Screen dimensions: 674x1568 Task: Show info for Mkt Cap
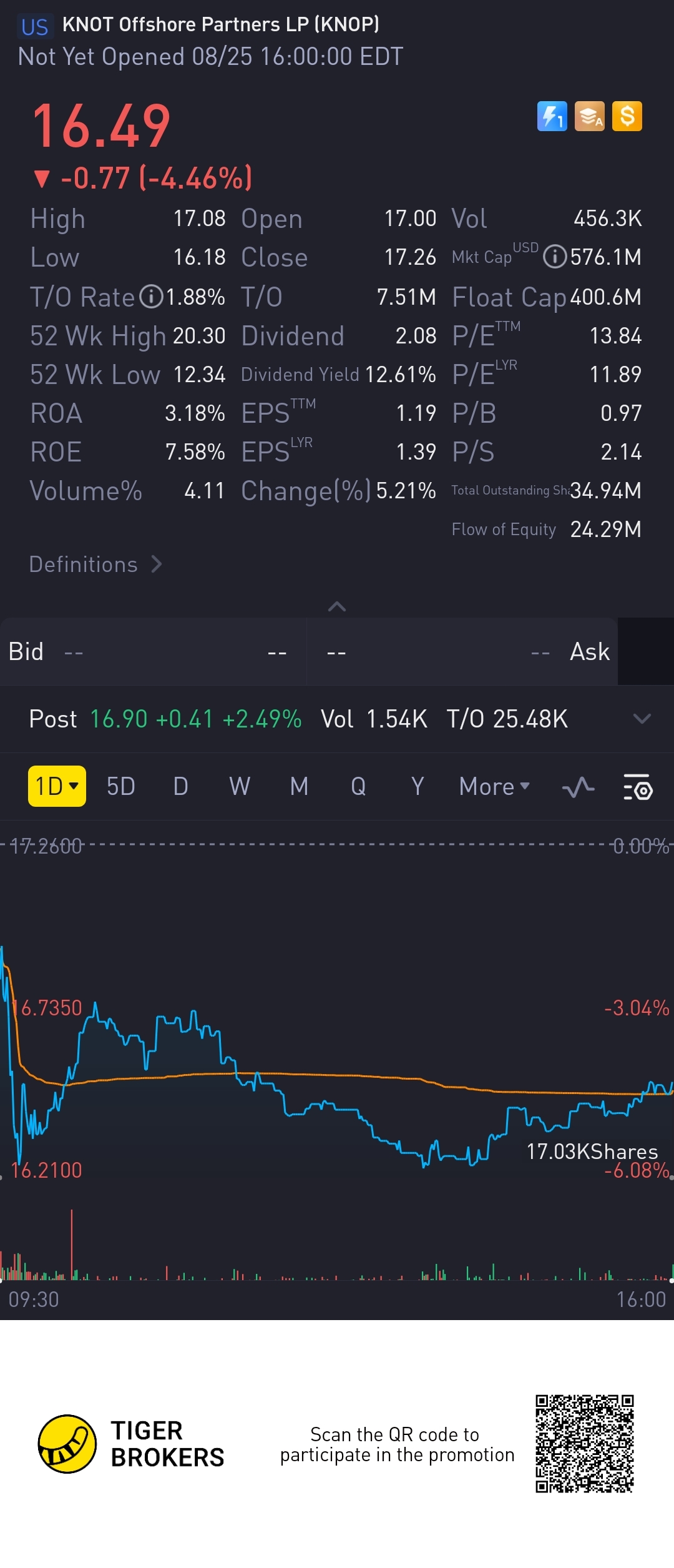pyautogui.click(x=554, y=257)
